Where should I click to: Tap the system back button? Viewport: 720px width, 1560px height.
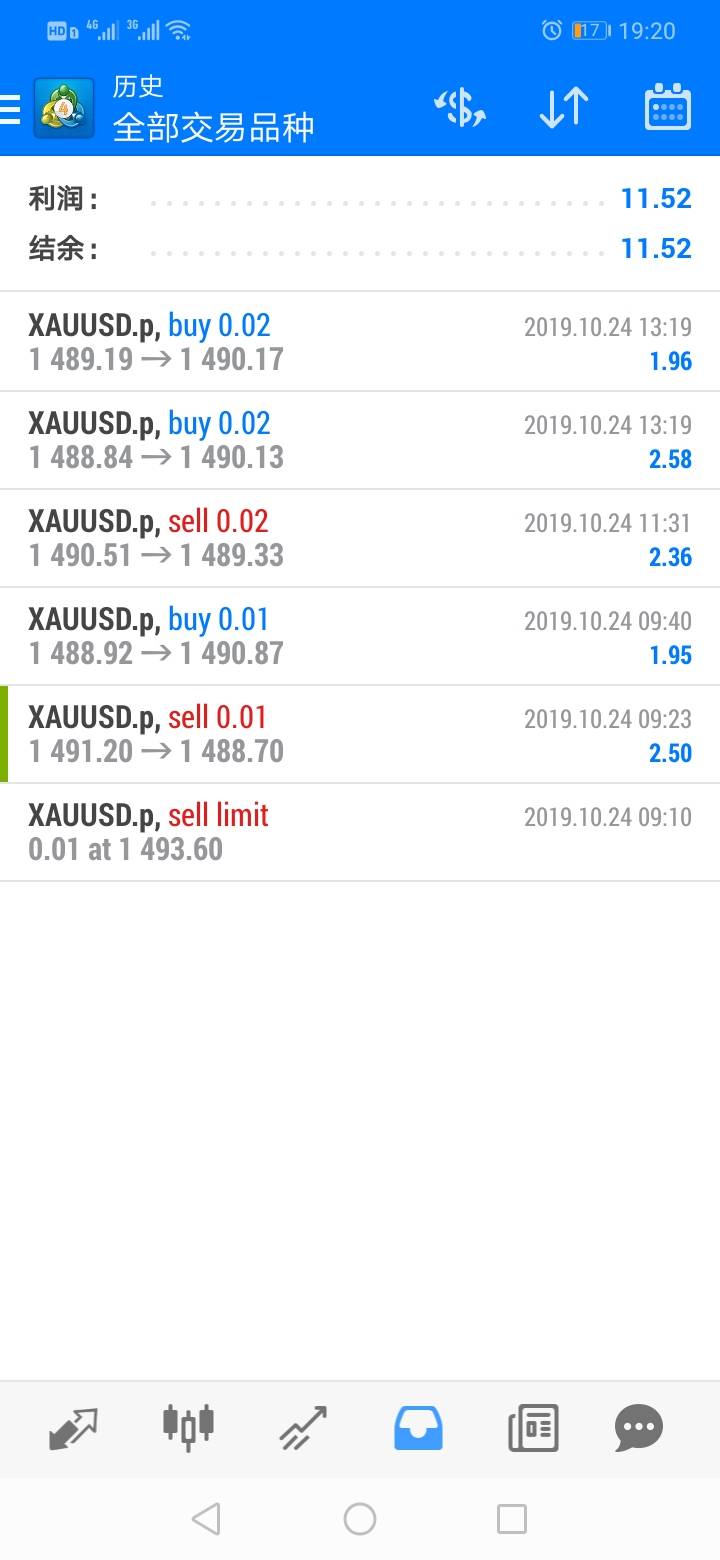206,1520
